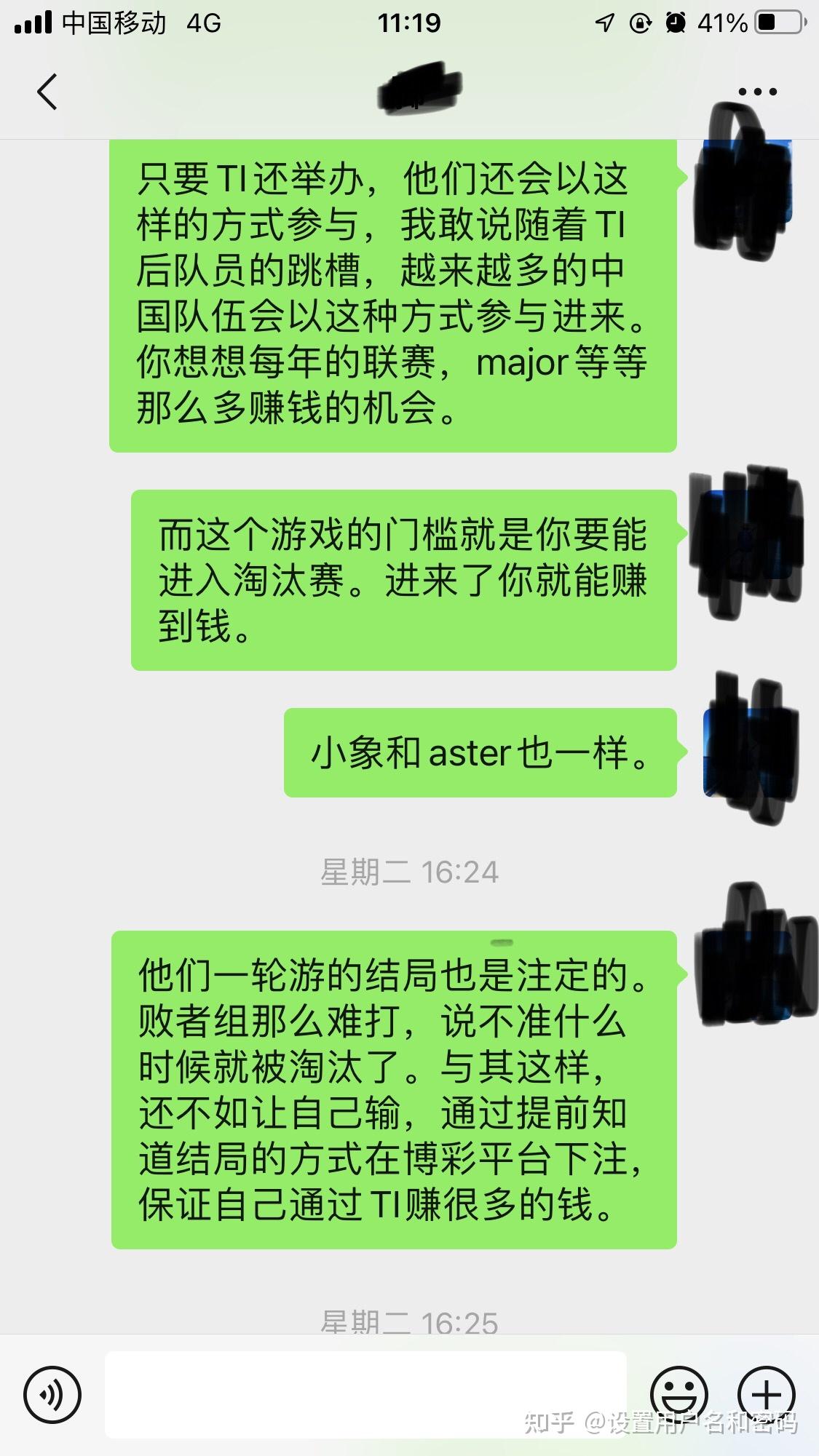This screenshot has width=819, height=1456.
Task: Open the chat's three-dot menu
Action: point(757,92)
